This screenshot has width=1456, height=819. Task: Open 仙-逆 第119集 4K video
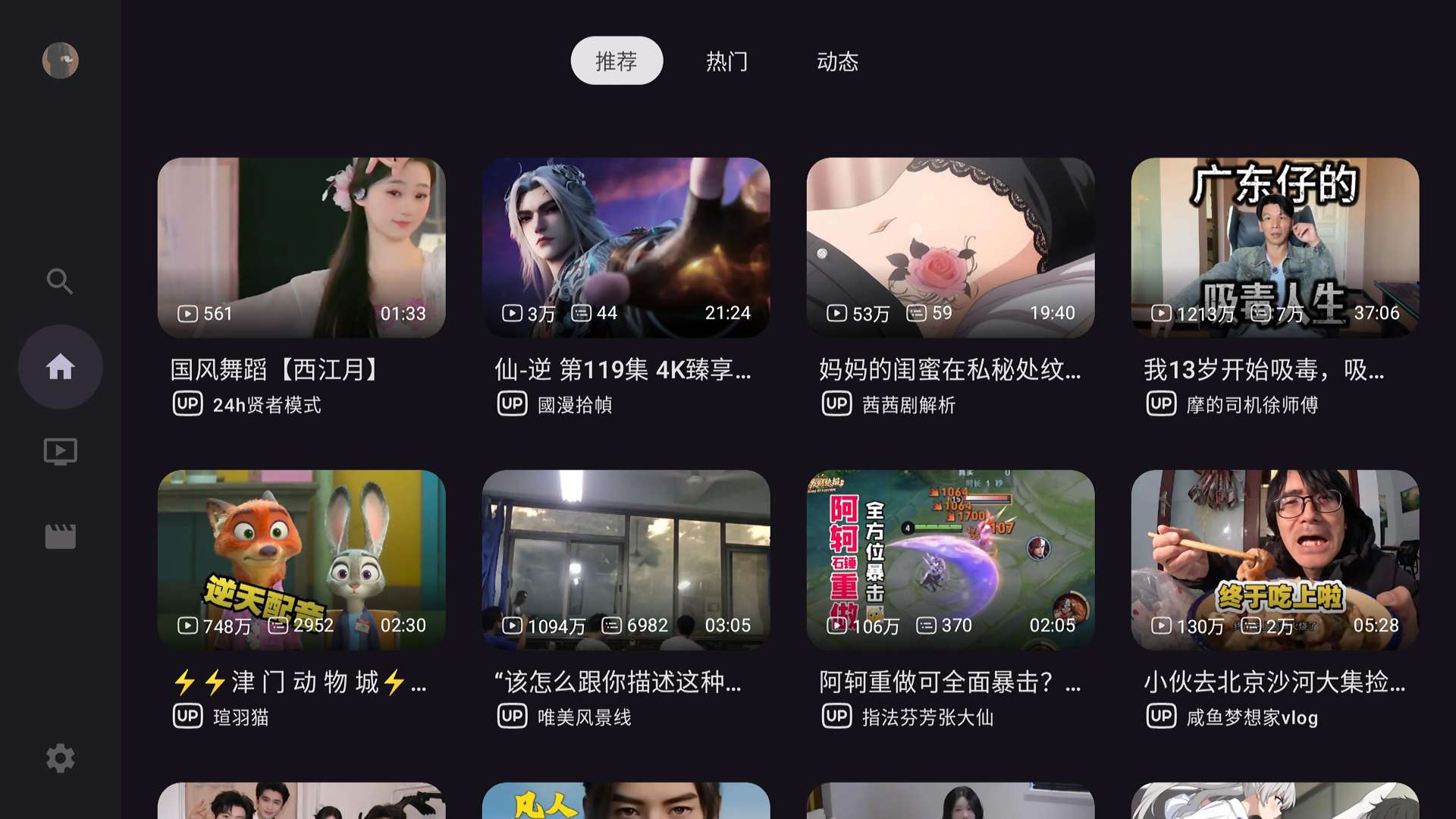[x=626, y=248]
